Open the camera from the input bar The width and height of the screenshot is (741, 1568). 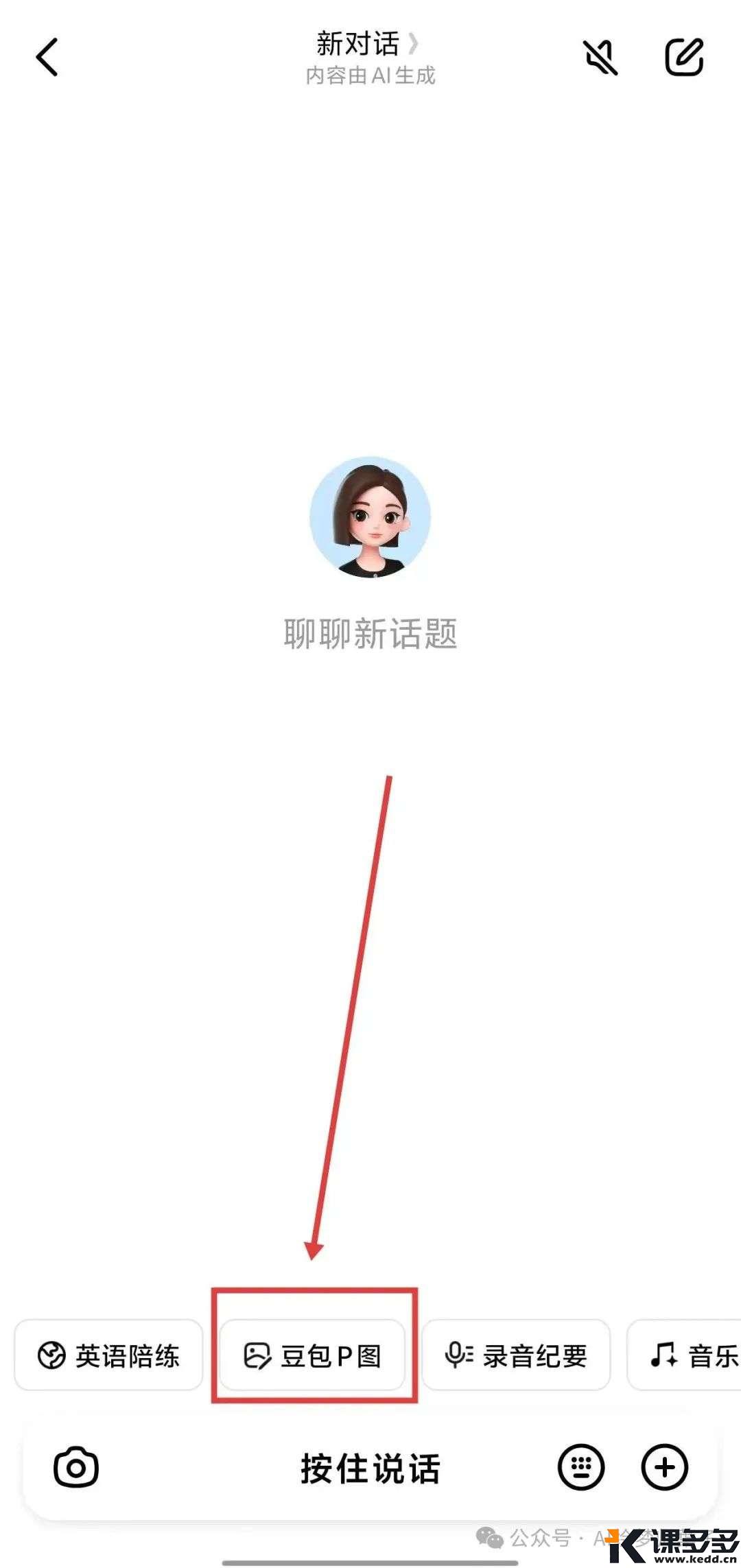76,1468
